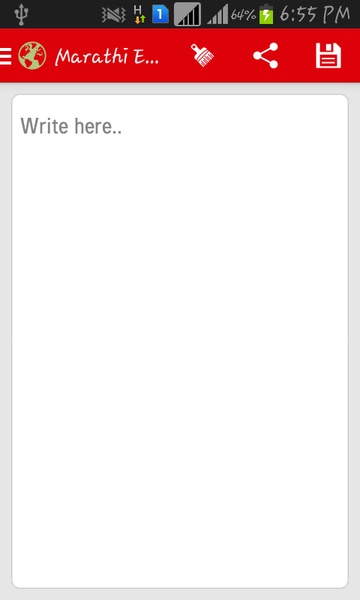Clear text with the brush icon
This screenshot has width=360, height=600.
(202, 56)
